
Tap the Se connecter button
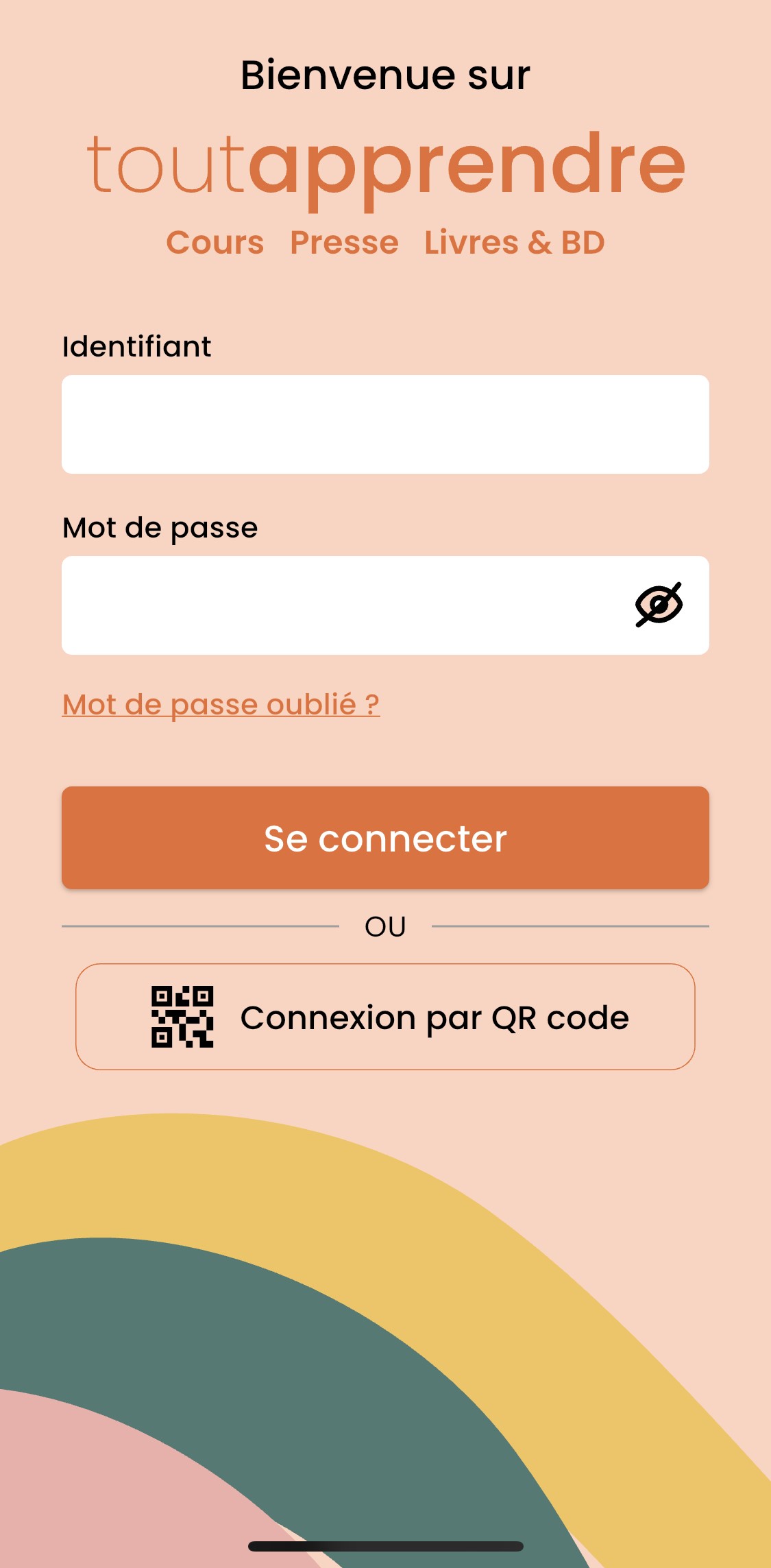[385, 838]
